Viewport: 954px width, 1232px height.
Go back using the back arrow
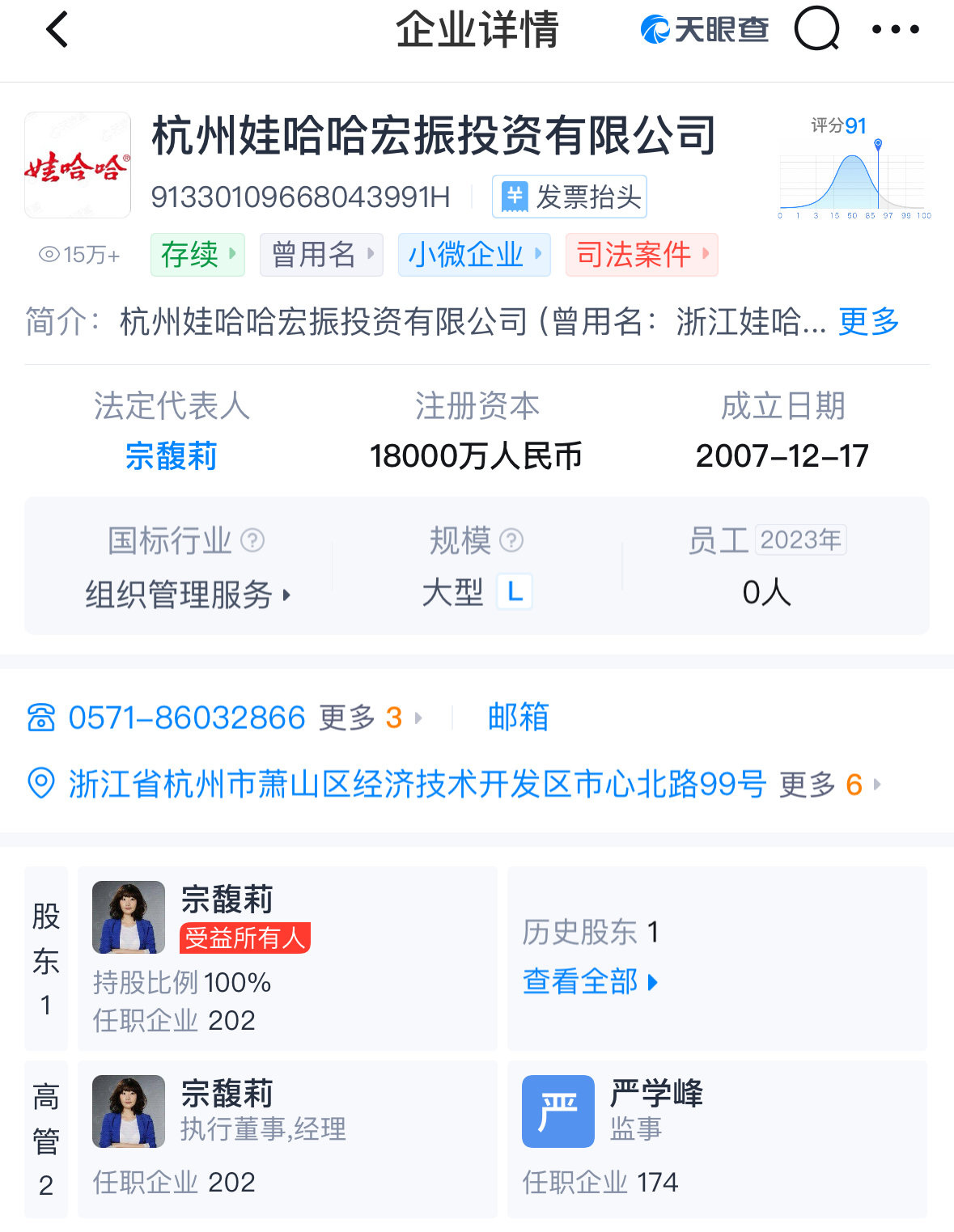57,31
